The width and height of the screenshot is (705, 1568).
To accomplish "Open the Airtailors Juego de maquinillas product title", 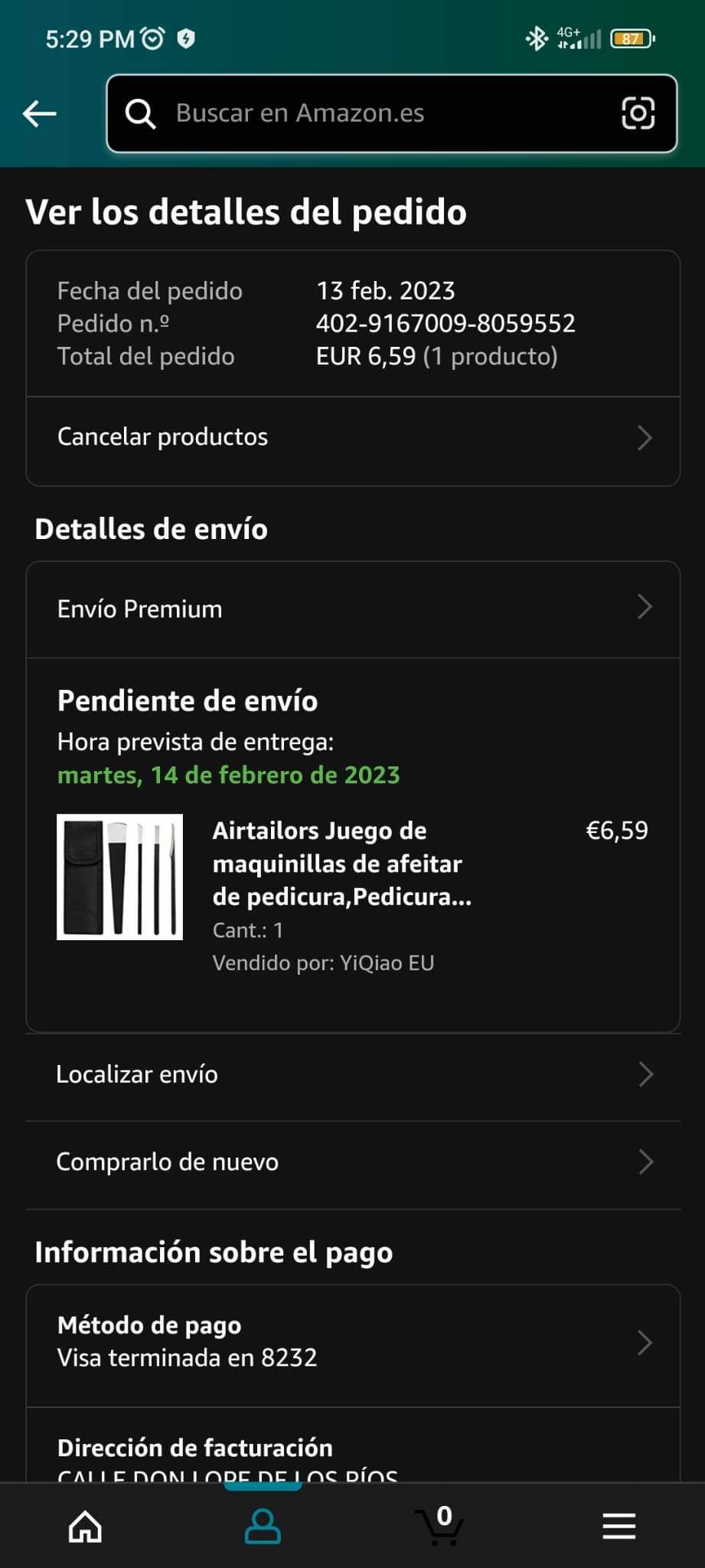I will tap(341, 864).
